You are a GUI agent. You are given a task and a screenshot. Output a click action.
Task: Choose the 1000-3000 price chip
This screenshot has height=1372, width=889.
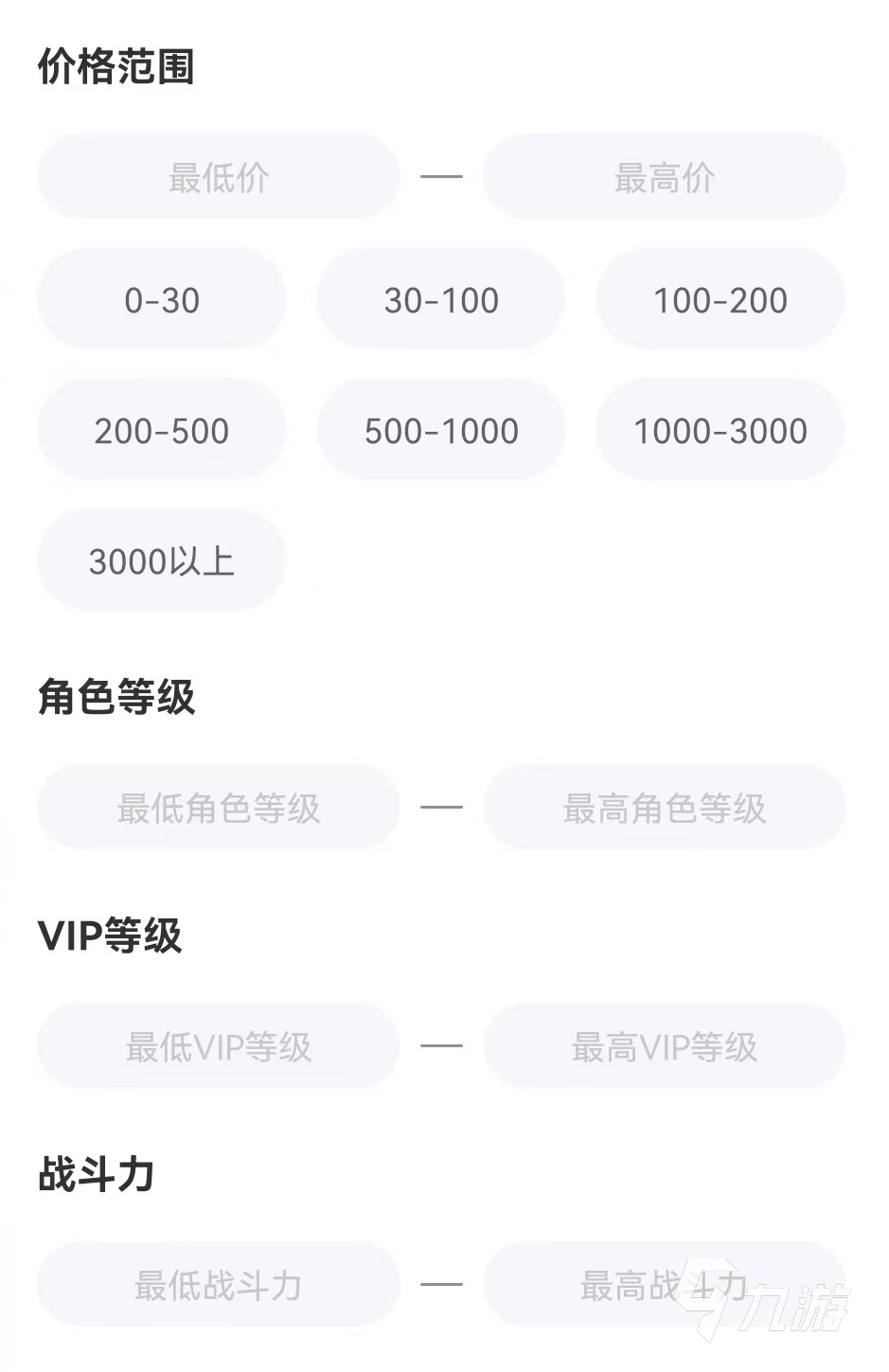tap(720, 431)
